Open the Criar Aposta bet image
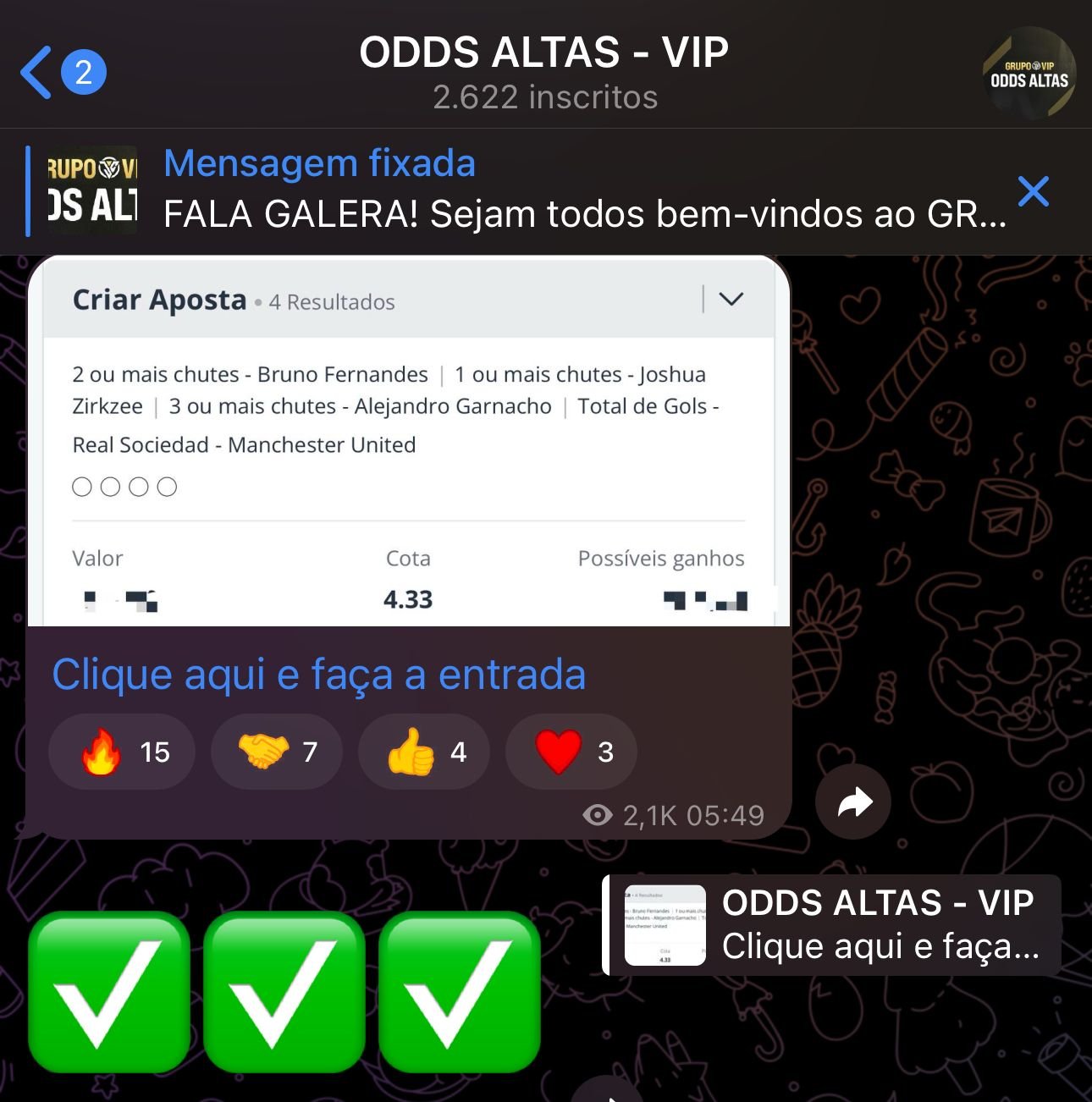 pyautogui.click(x=408, y=440)
